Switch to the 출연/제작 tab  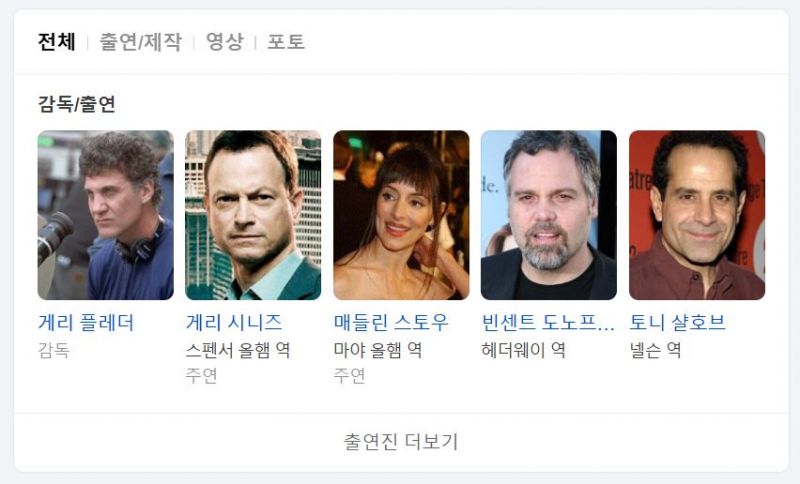point(140,42)
